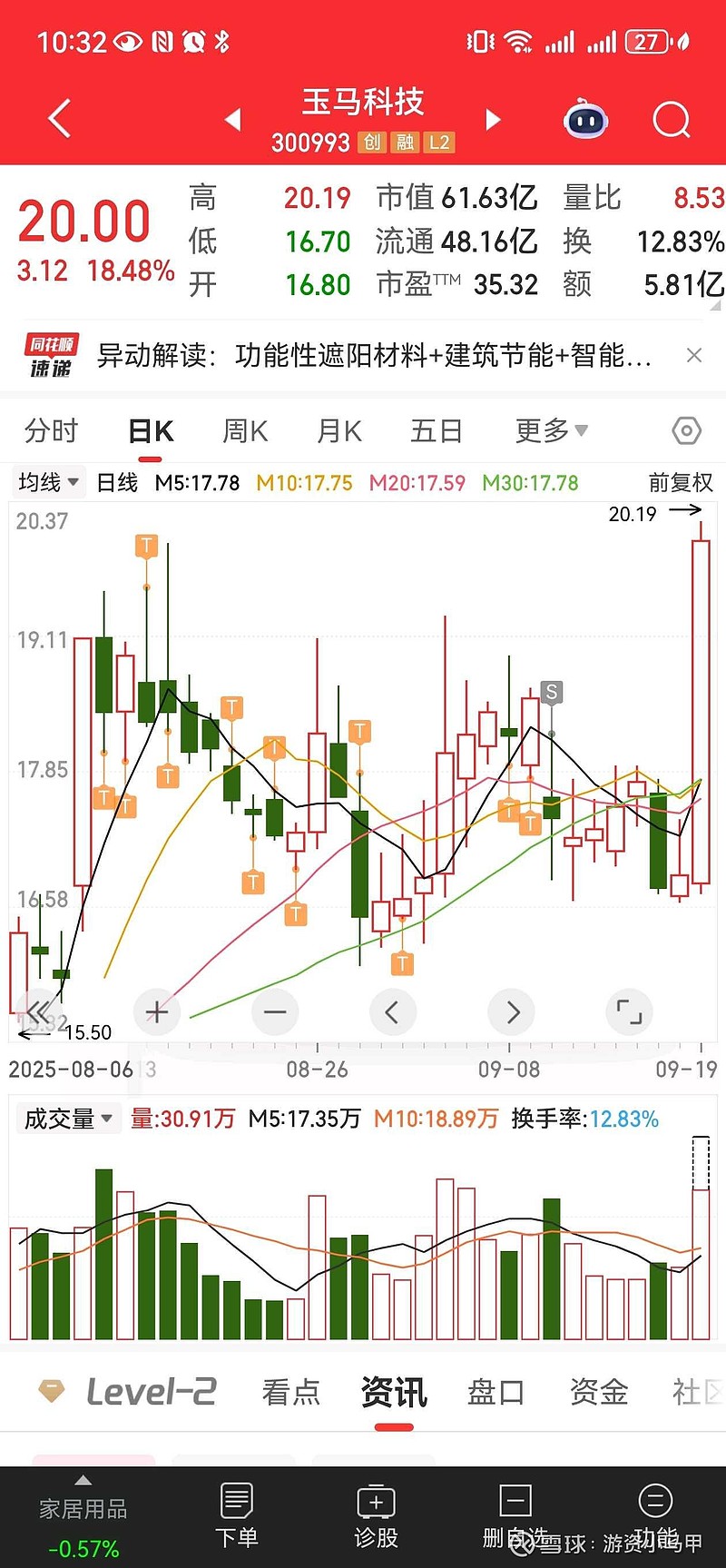The image size is (726, 1568).
Task: Switch to the previous stock
Action: [233, 119]
